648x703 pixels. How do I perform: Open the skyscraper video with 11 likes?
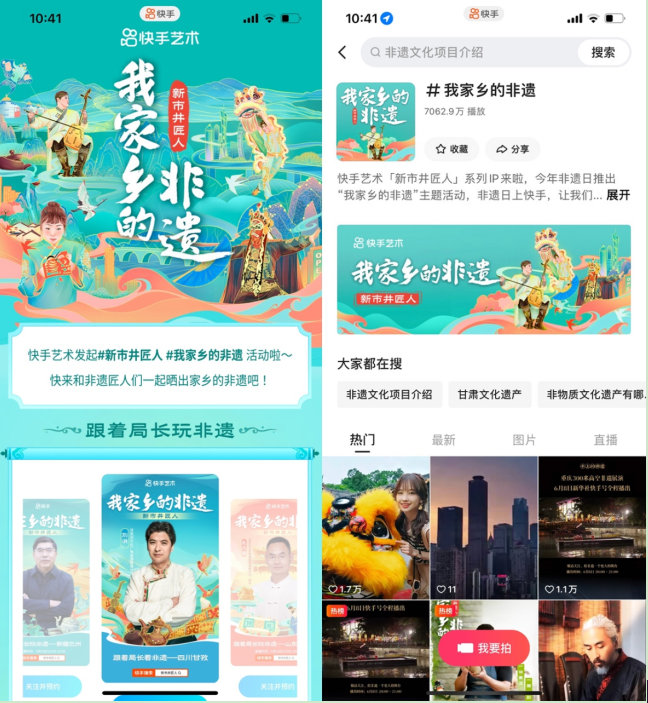click(484, 528)
